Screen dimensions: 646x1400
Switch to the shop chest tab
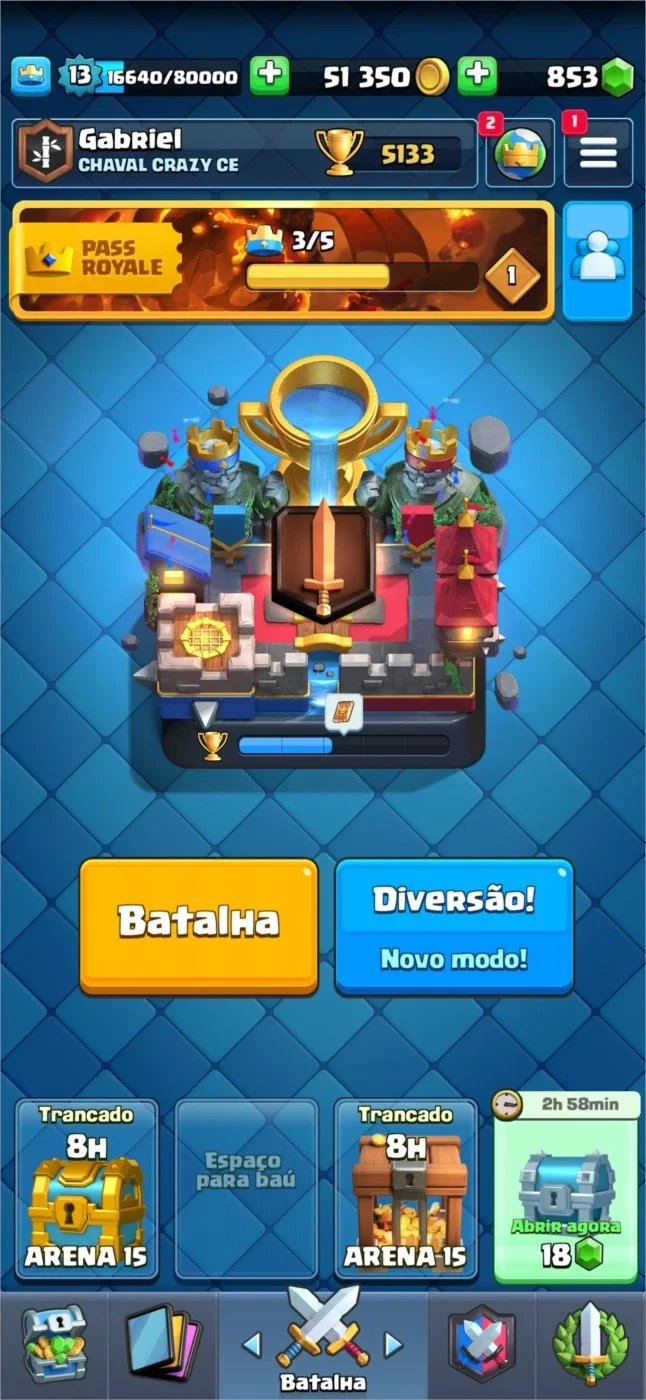[54, 1343]
